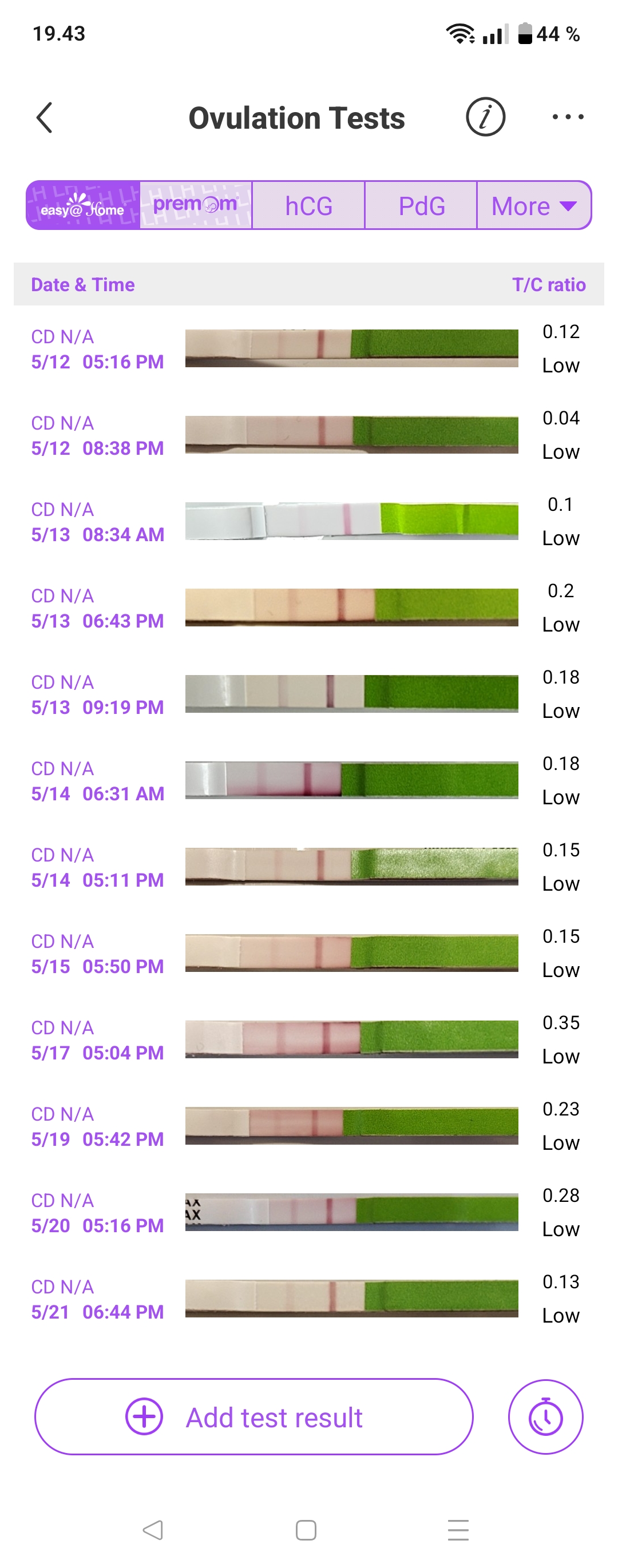
Task: Open the three-dot overflow menu
Action: tap(568, 117)
